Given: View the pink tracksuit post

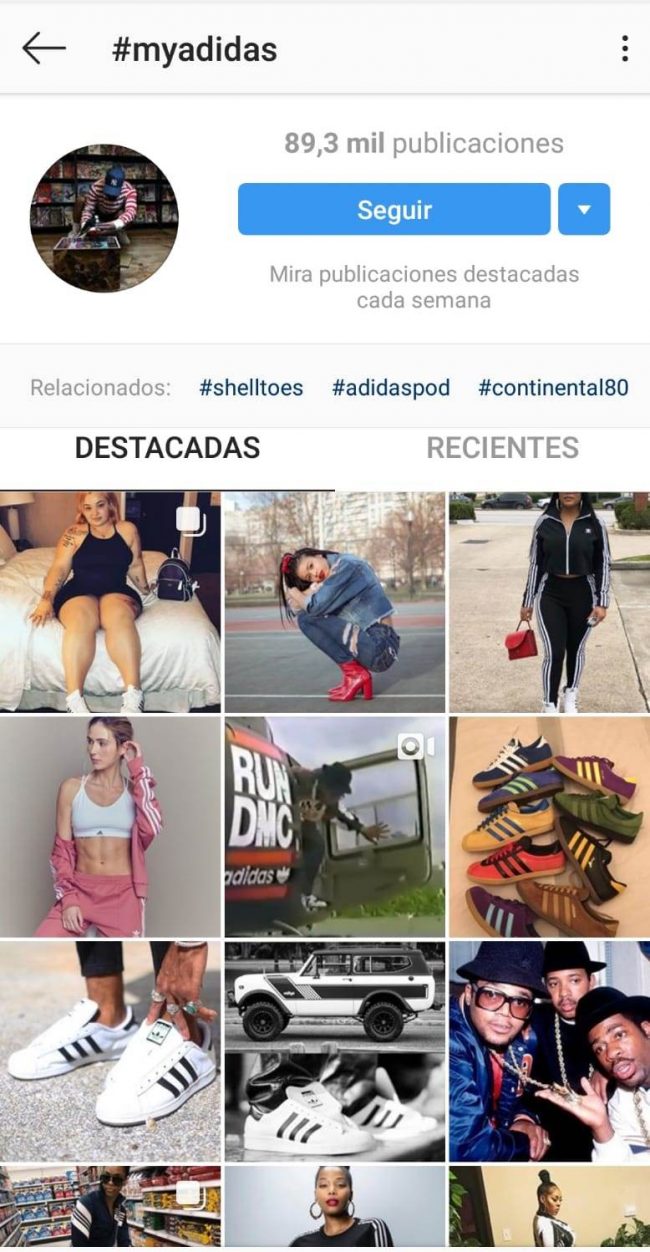Looking at the screenshot, I should tap(110, 826).
